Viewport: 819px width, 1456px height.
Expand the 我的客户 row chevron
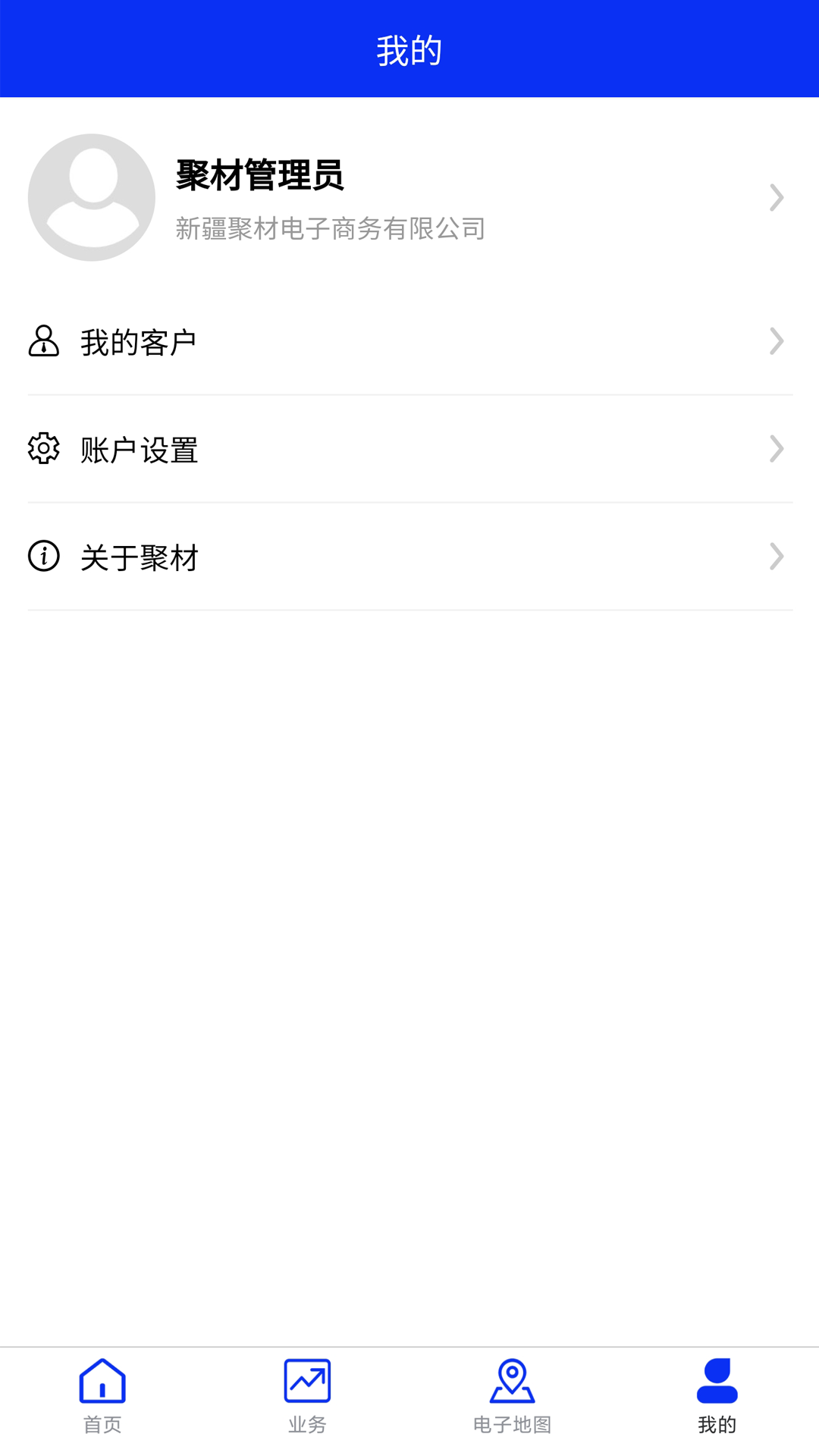pos(775,341)
